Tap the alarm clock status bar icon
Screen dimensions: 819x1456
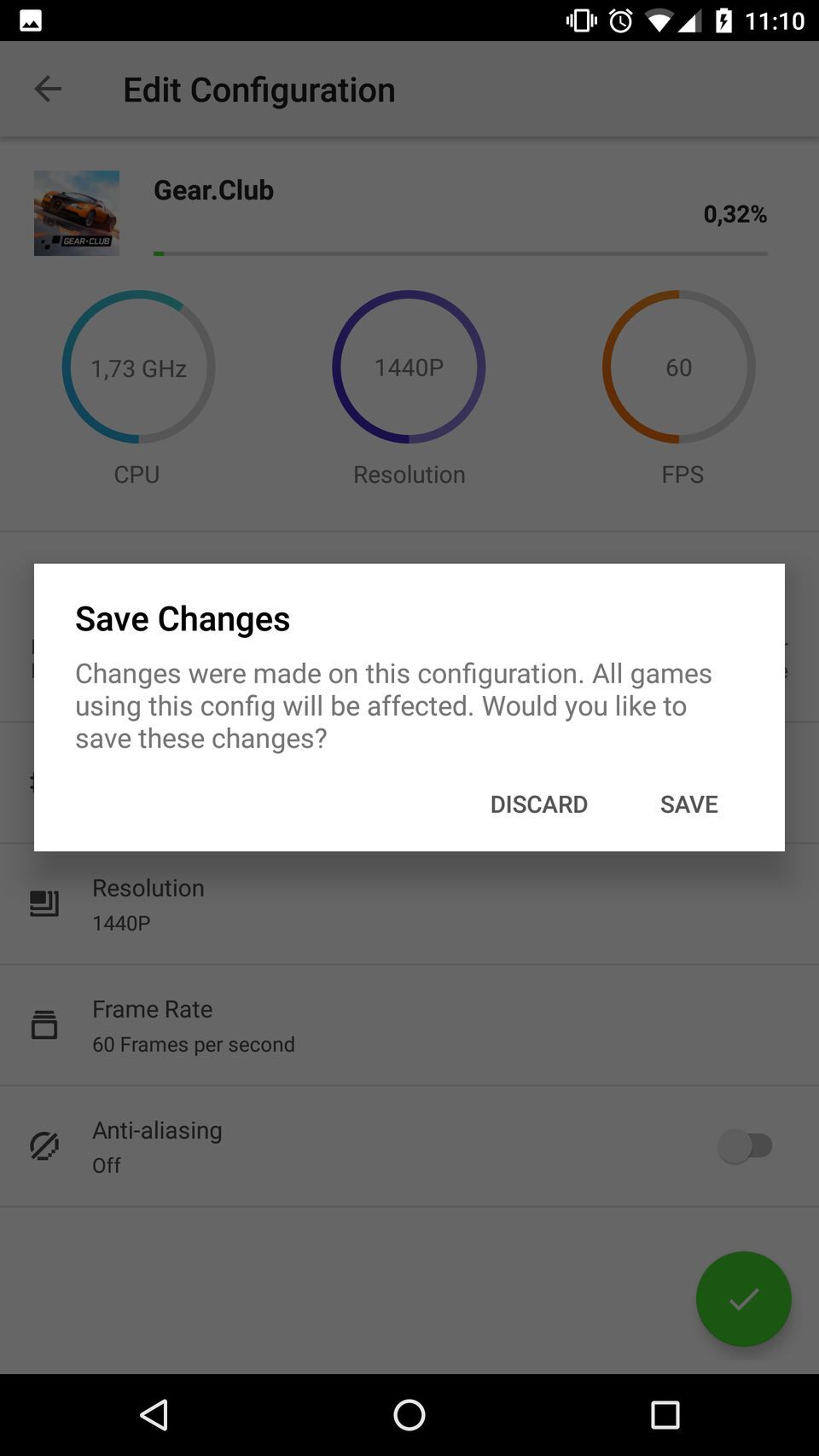click(618, 19)
